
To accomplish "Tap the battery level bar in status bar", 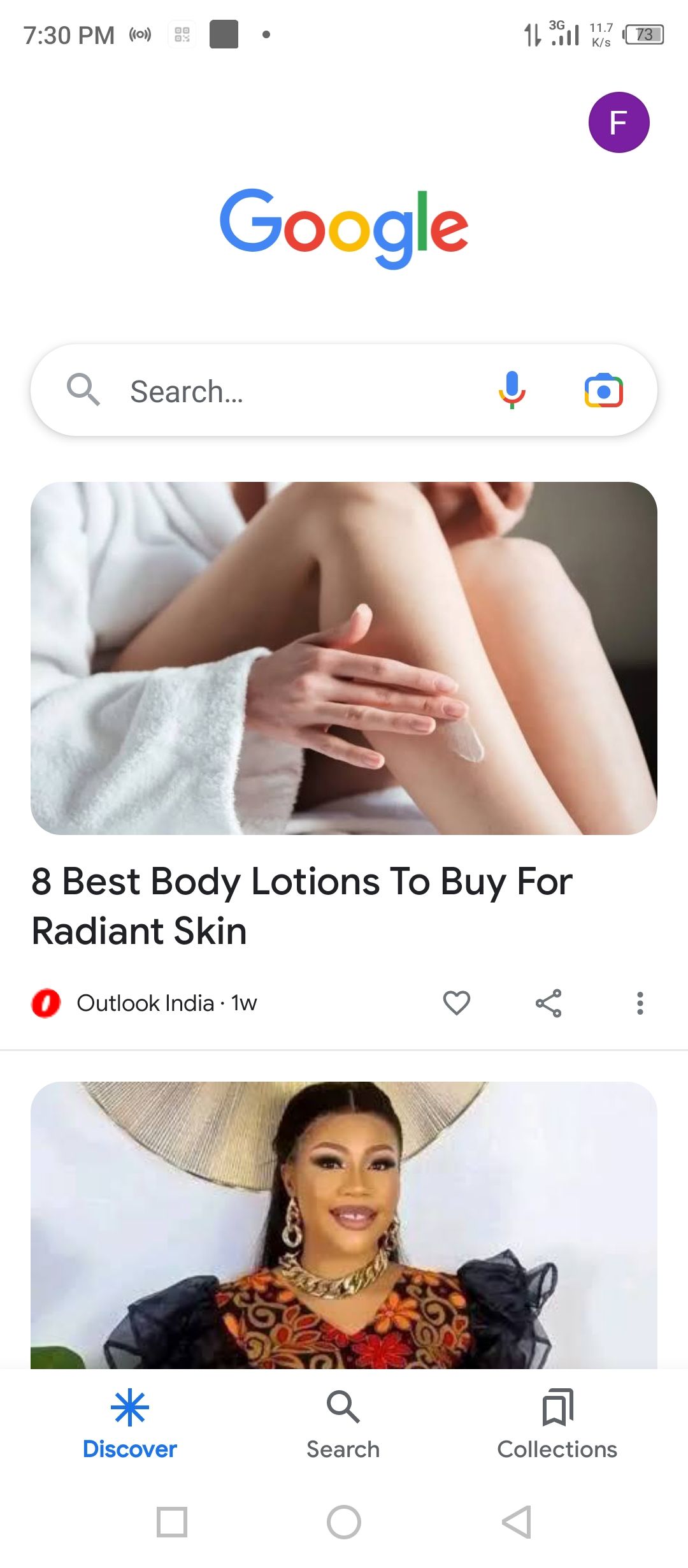I will point(649,35).
